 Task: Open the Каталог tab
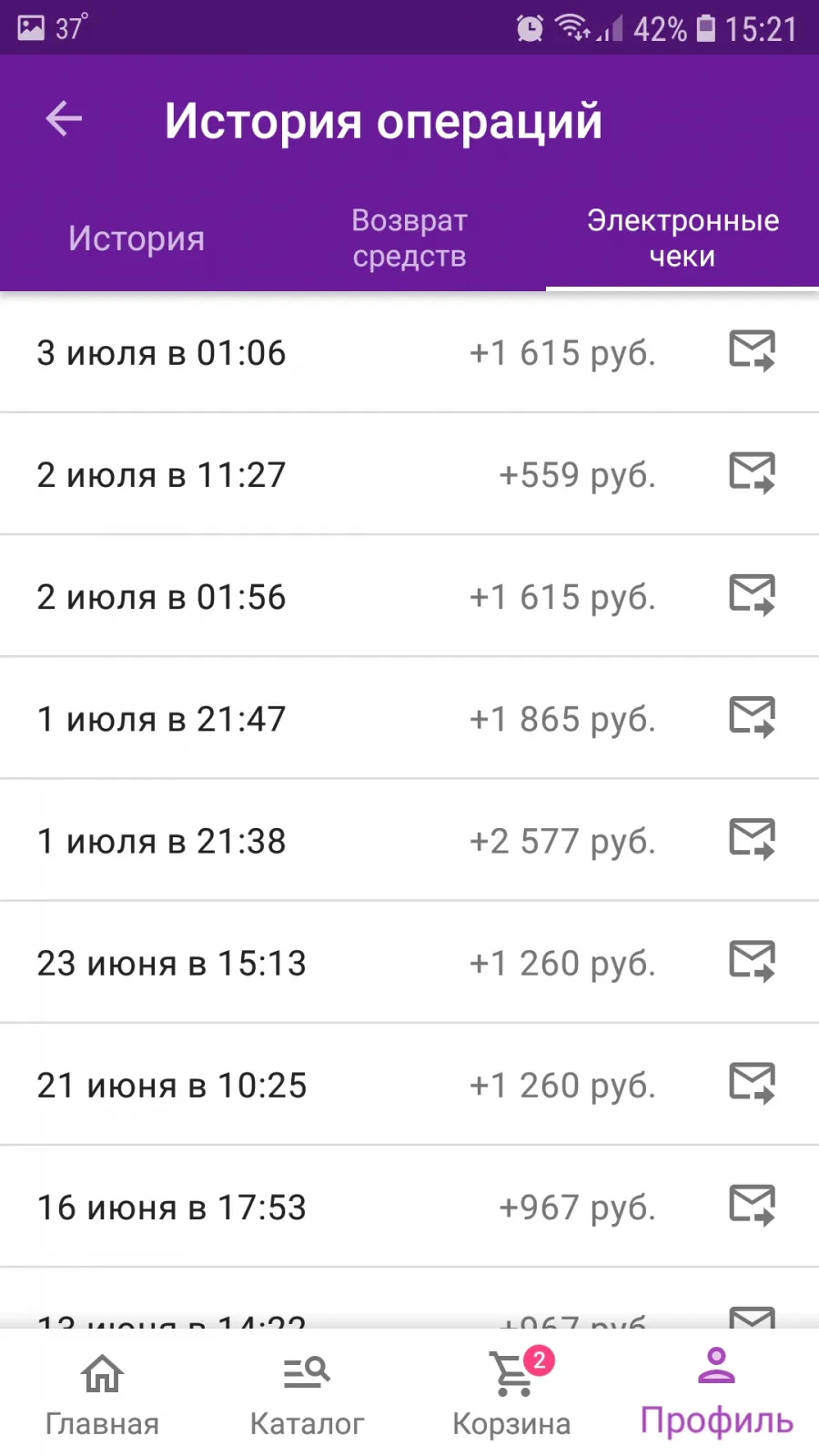tap(307, 1392)
